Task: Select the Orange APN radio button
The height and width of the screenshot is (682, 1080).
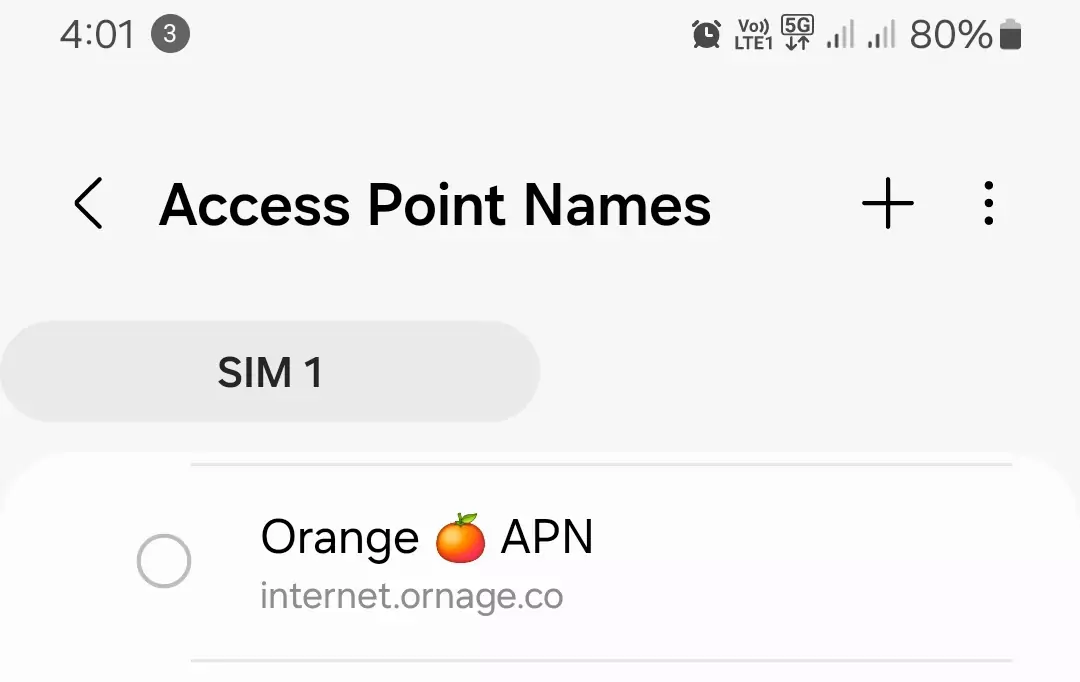Action: point(164,561)
